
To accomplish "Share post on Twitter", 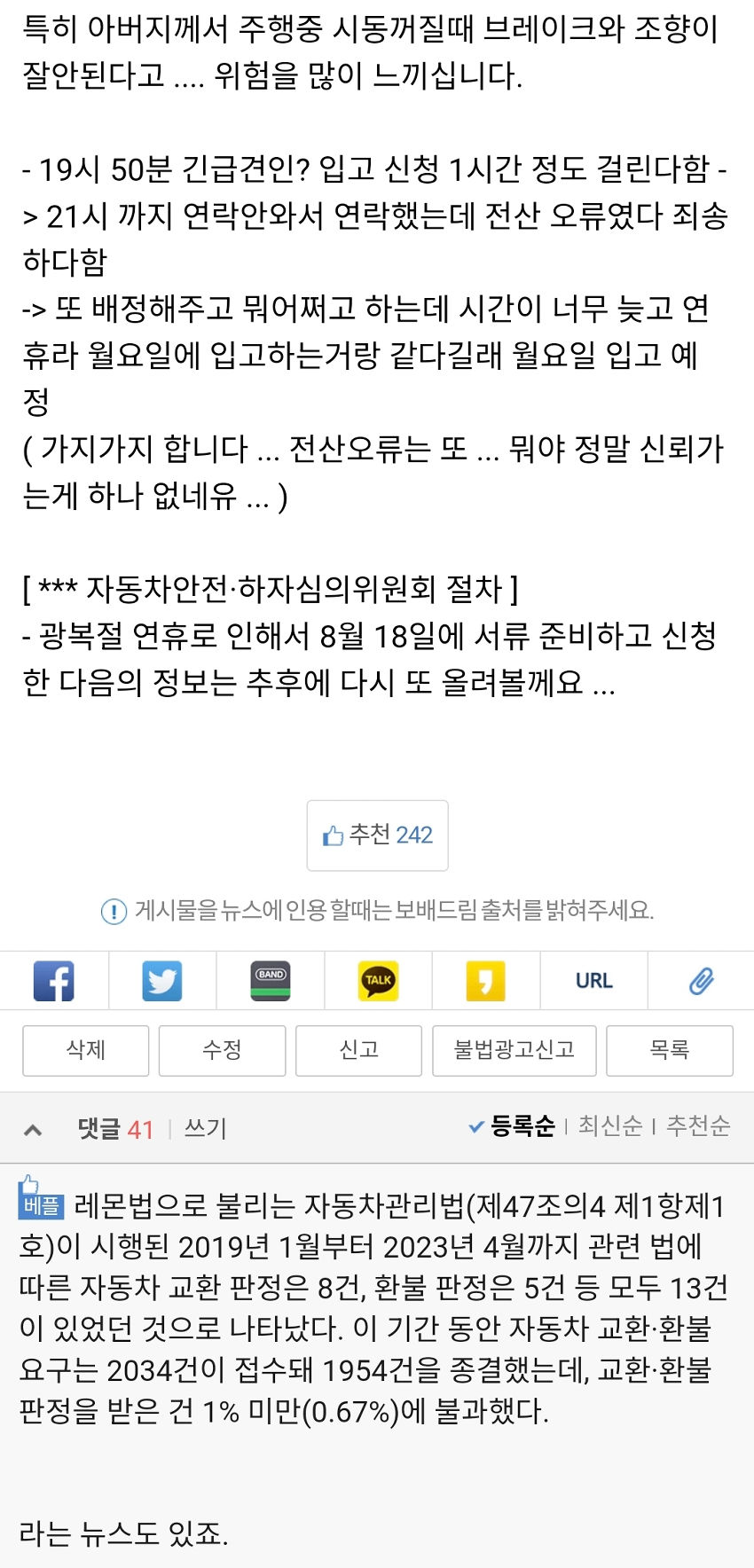I will point(162,981).
